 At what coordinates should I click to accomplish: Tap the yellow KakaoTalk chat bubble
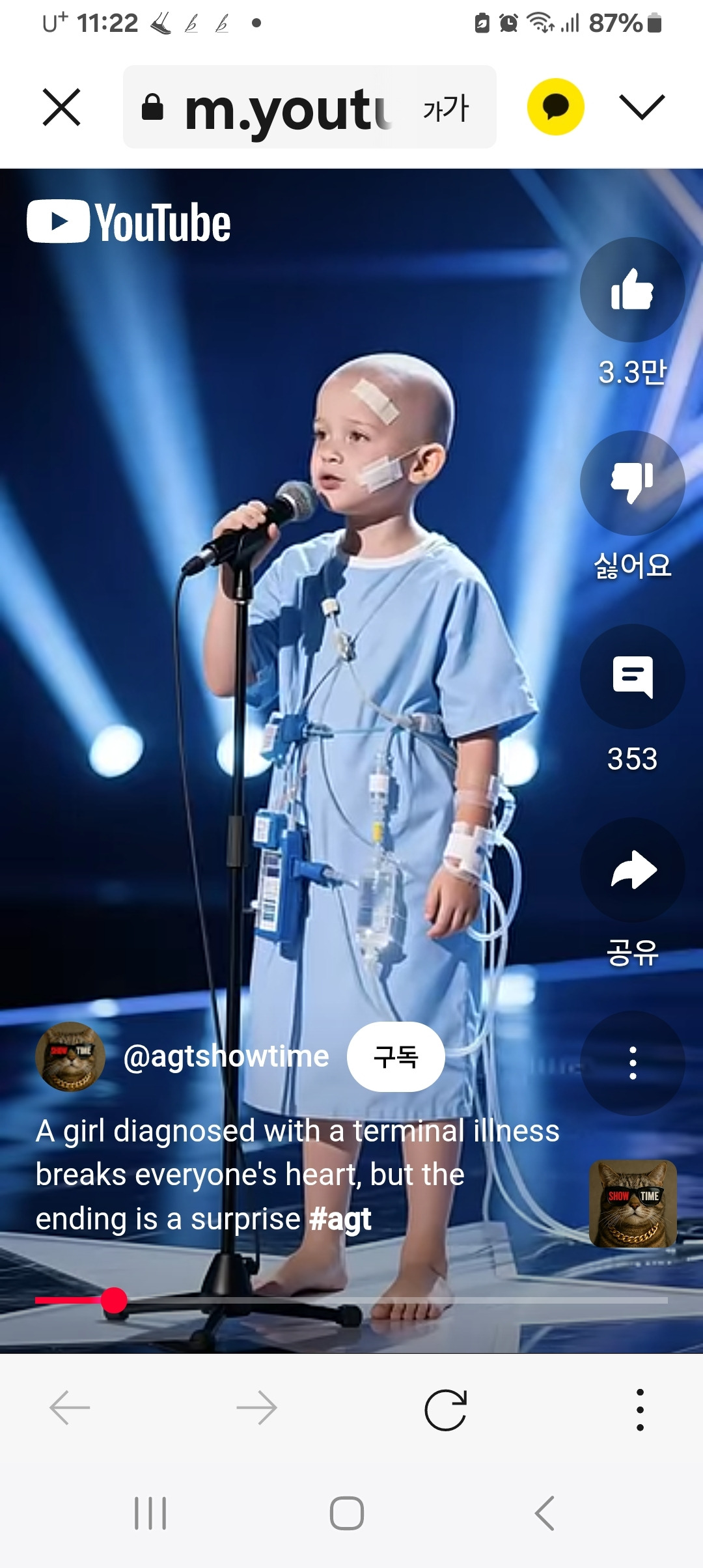[x=555, y=107]
